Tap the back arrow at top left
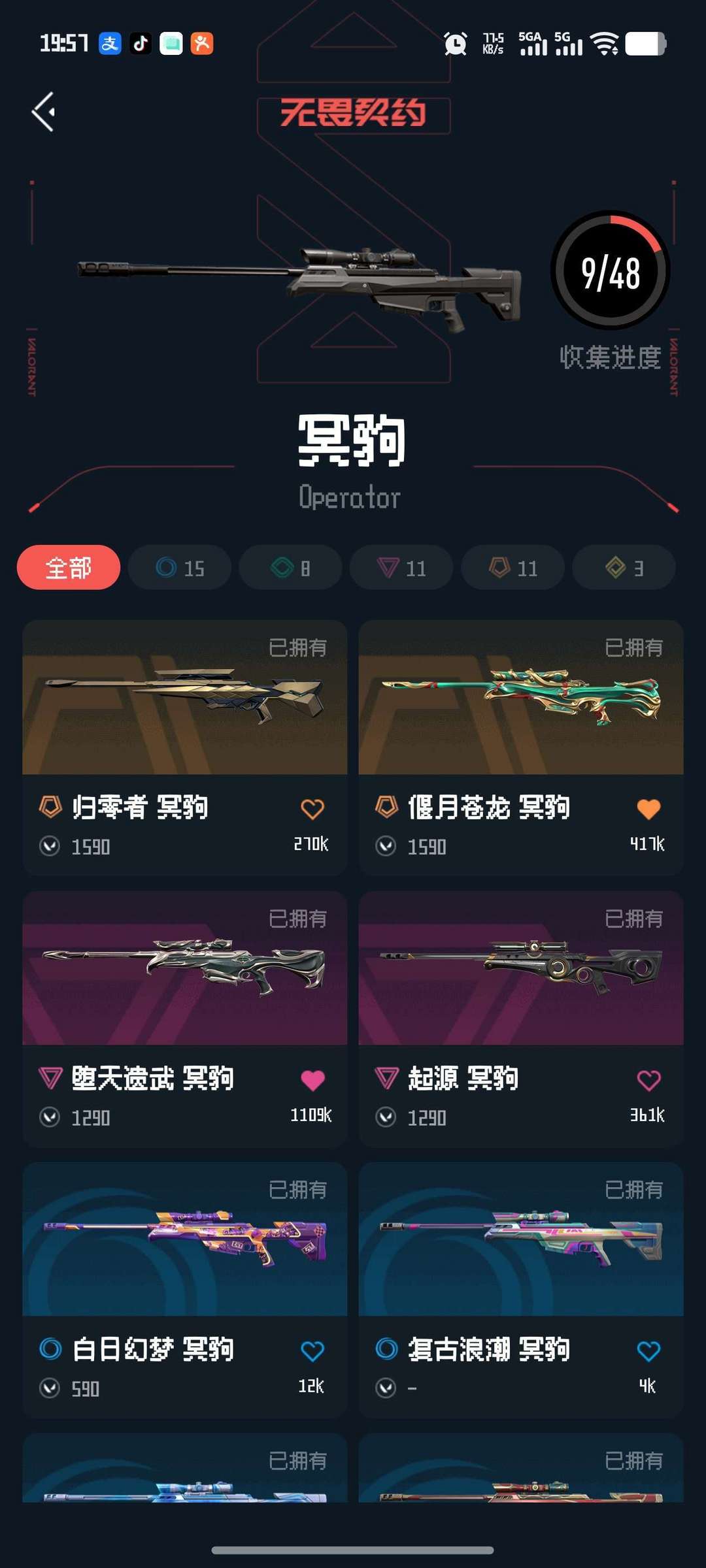The height and width of the screenshot is (1568, 706). [x=43, y=111]
